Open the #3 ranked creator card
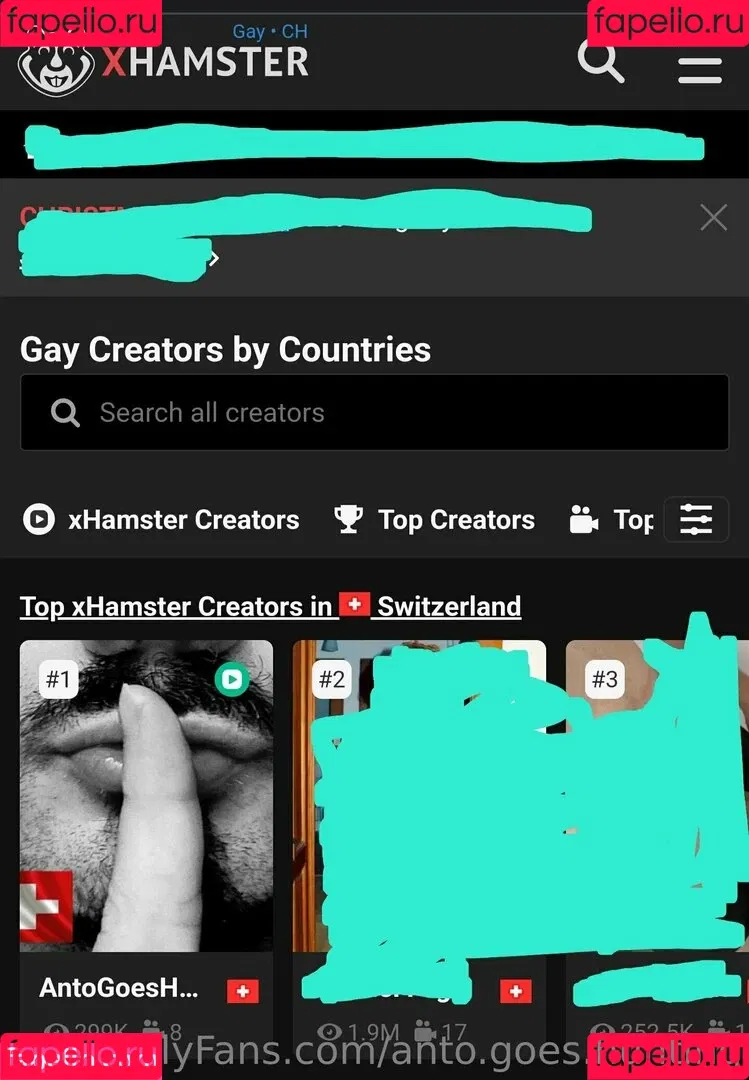The width and height of the screenshot is (749, 1080). tap(656, 800)
